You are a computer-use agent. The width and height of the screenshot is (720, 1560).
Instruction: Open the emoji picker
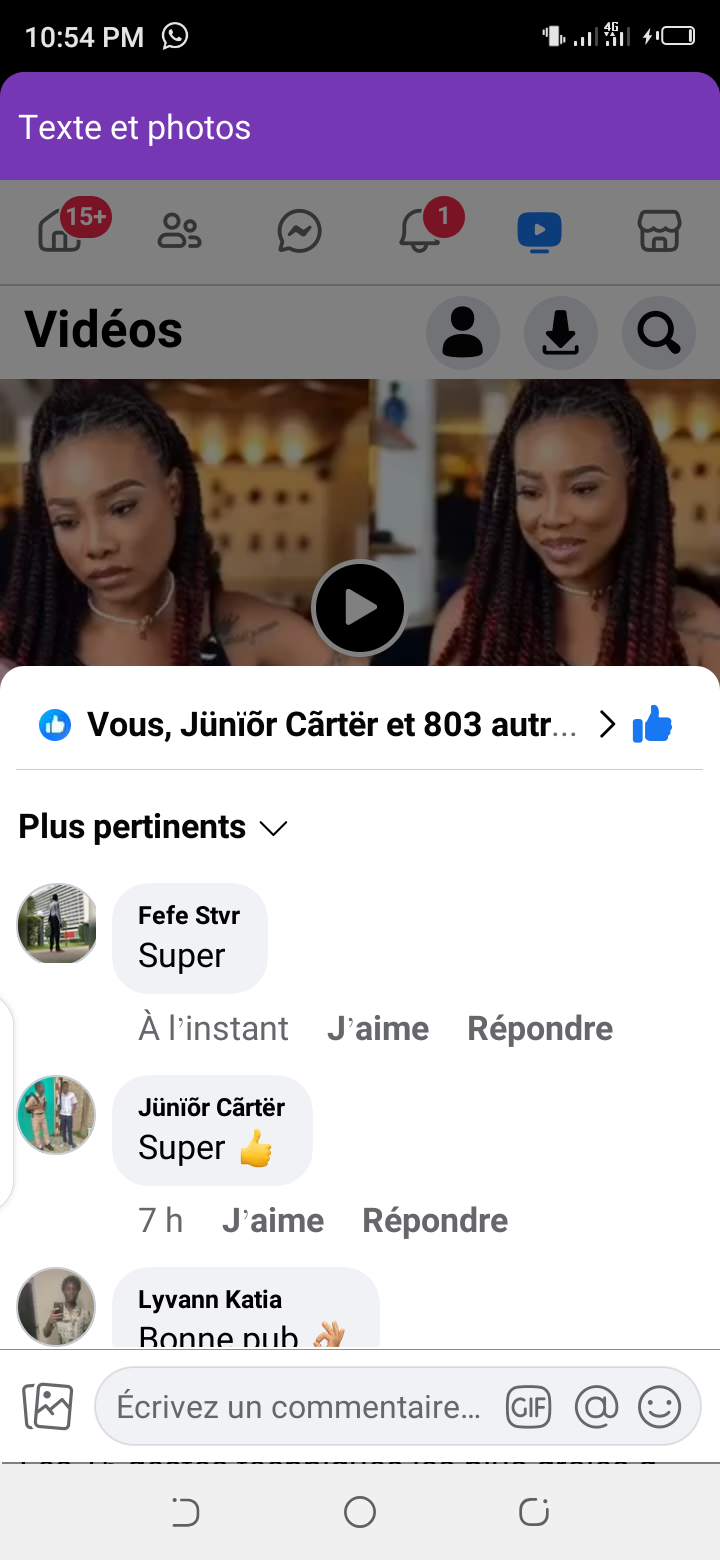coord(660,1407)
